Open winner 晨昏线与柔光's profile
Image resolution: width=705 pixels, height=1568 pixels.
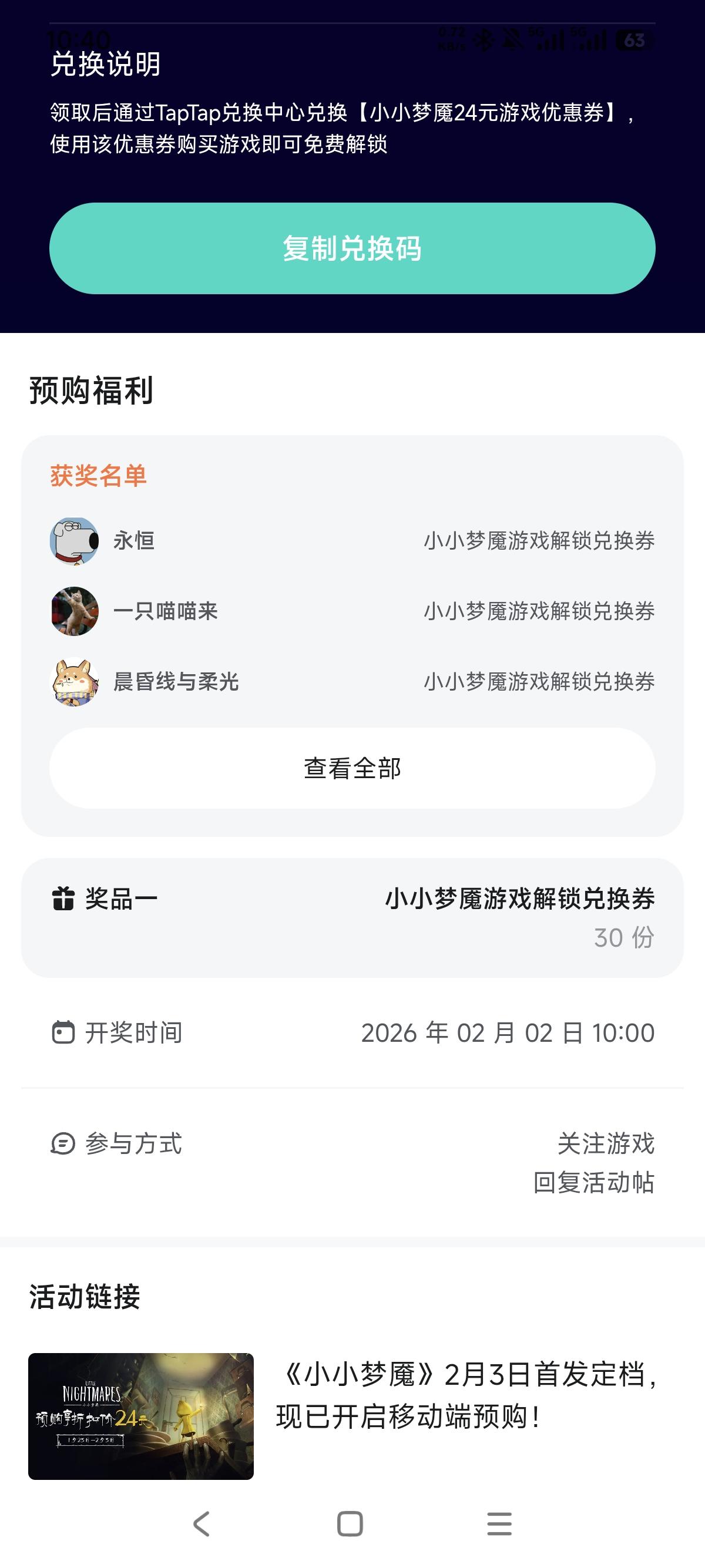[74, 682]
